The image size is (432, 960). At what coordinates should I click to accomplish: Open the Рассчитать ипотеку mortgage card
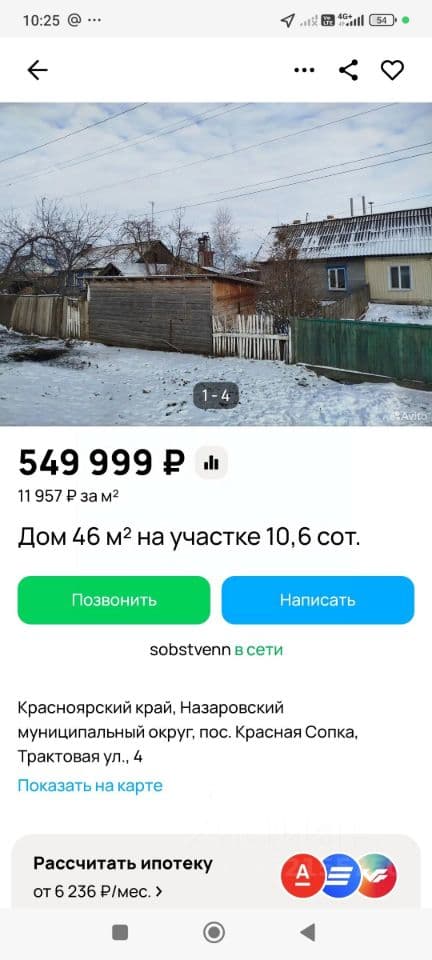click(x=216, y=872)
